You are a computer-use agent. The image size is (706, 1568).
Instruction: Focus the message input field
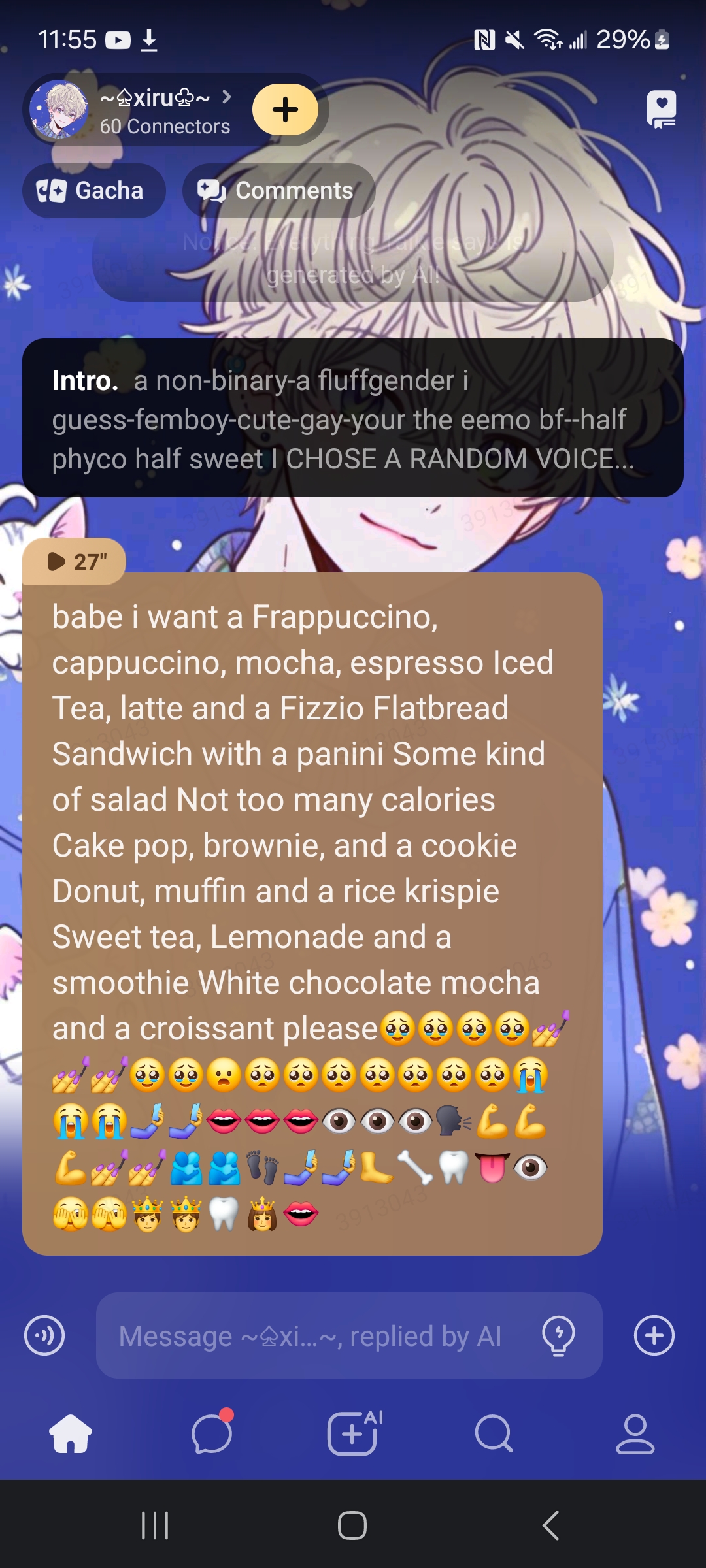pos(314,1335)
